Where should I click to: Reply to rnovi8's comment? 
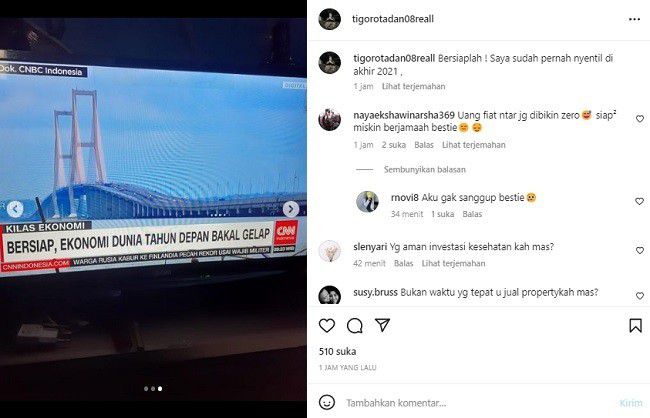coord(472,214)
